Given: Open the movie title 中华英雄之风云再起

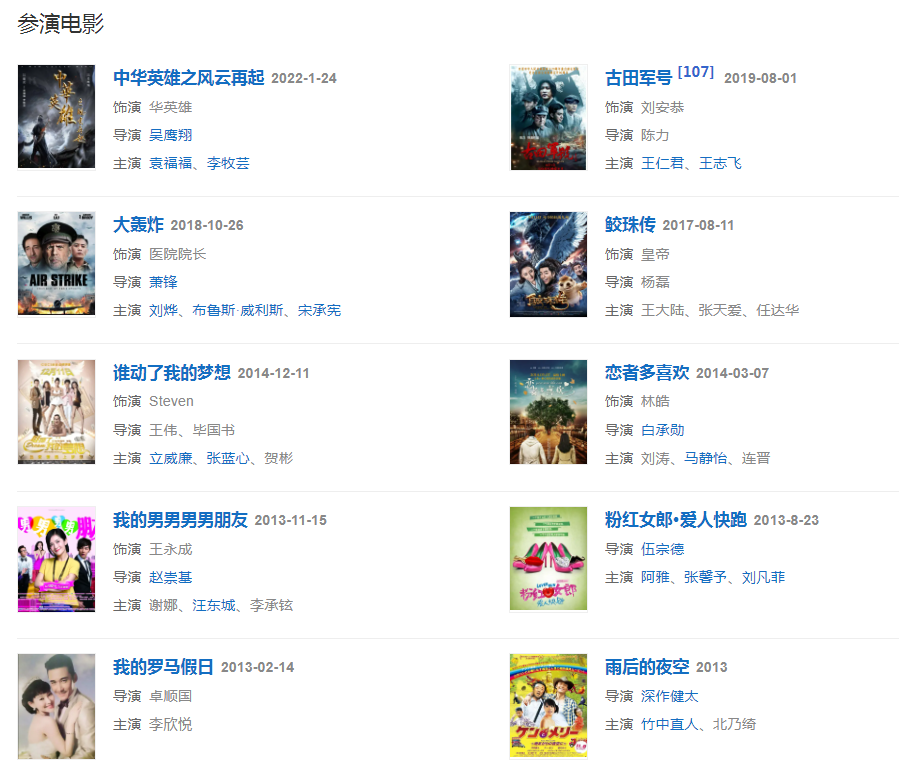Looking at the screenshot, I should 188,78.
